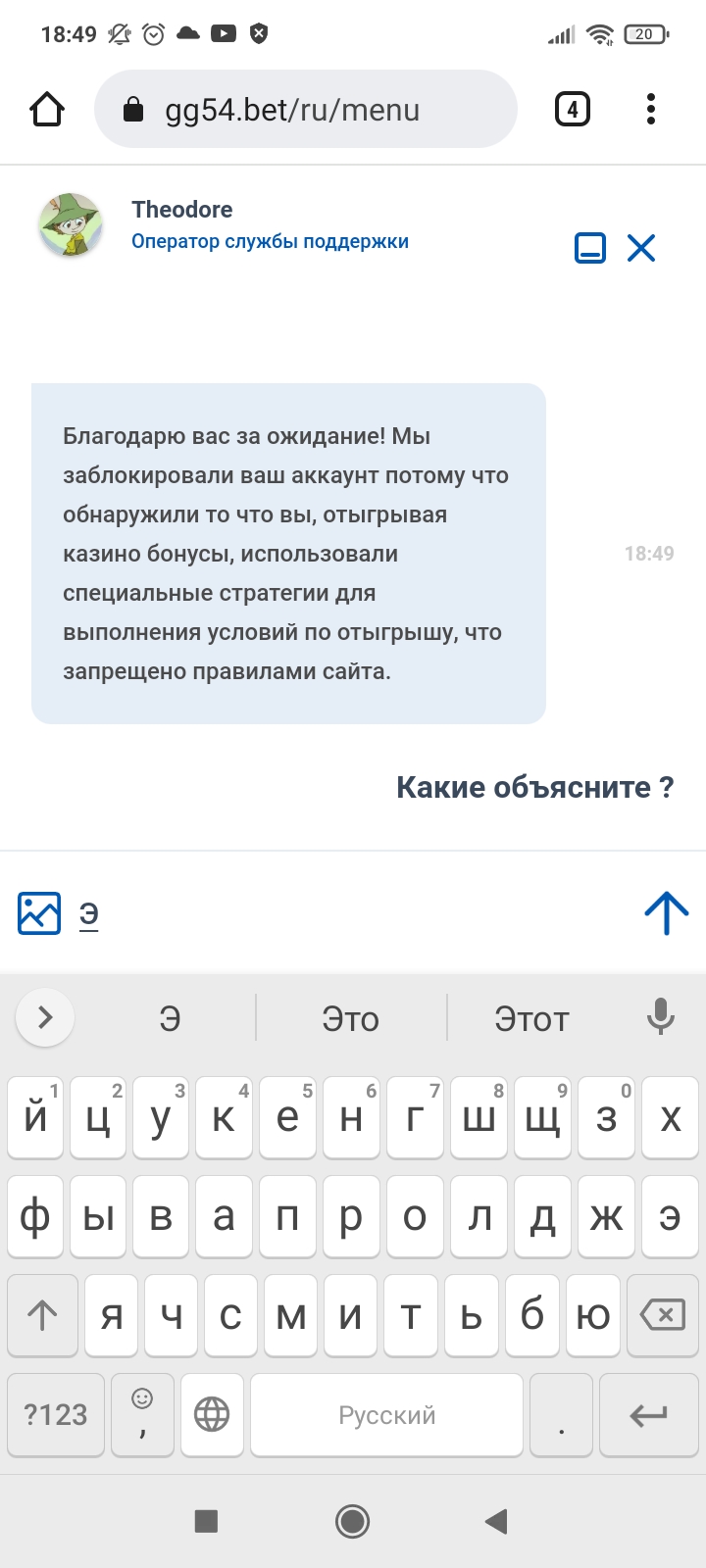Close the support chat with Theodore
The width and height of the screenshot is (706, 1568).
(x=641, y=248)
